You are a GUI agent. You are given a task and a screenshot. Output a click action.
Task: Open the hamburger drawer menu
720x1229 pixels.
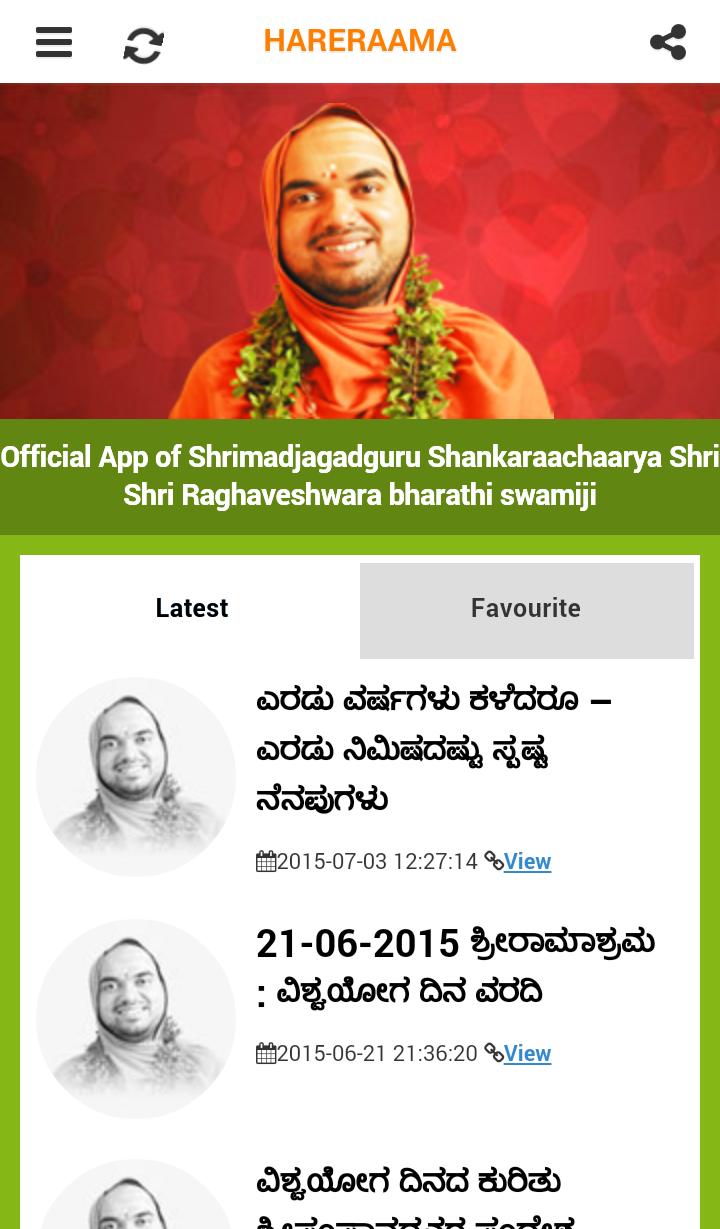(54, 42)
